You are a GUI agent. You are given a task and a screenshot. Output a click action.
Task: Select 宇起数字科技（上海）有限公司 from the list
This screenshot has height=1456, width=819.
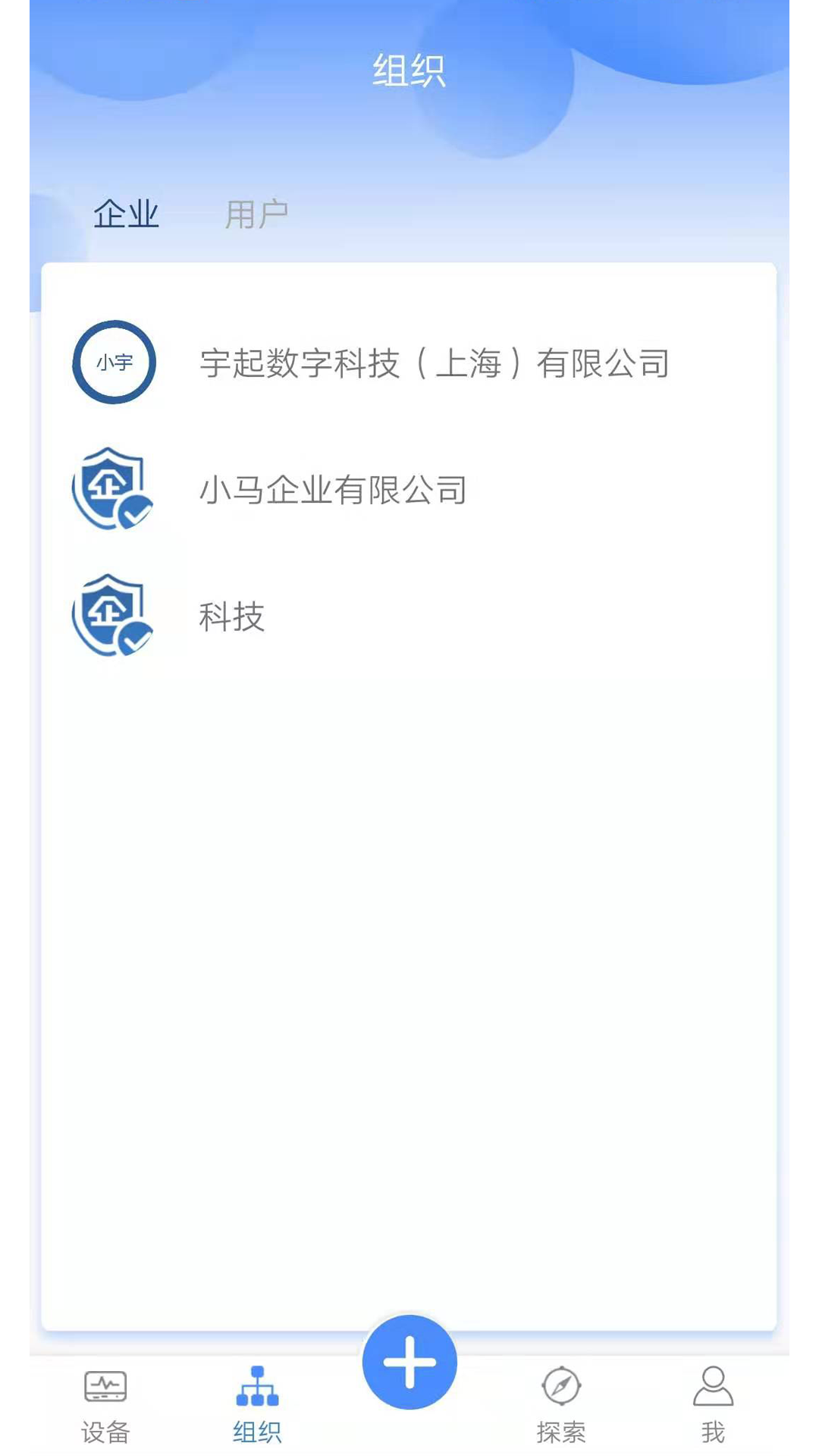pos(435,363)
